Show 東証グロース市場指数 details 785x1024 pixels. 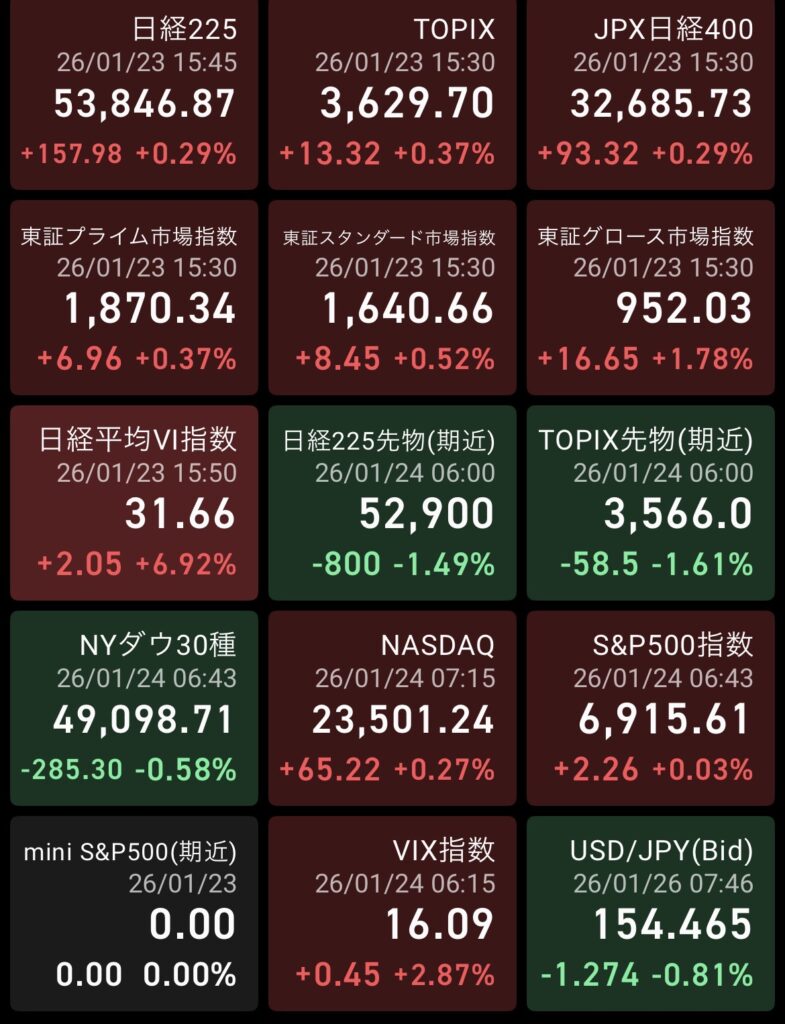(650, 298)
